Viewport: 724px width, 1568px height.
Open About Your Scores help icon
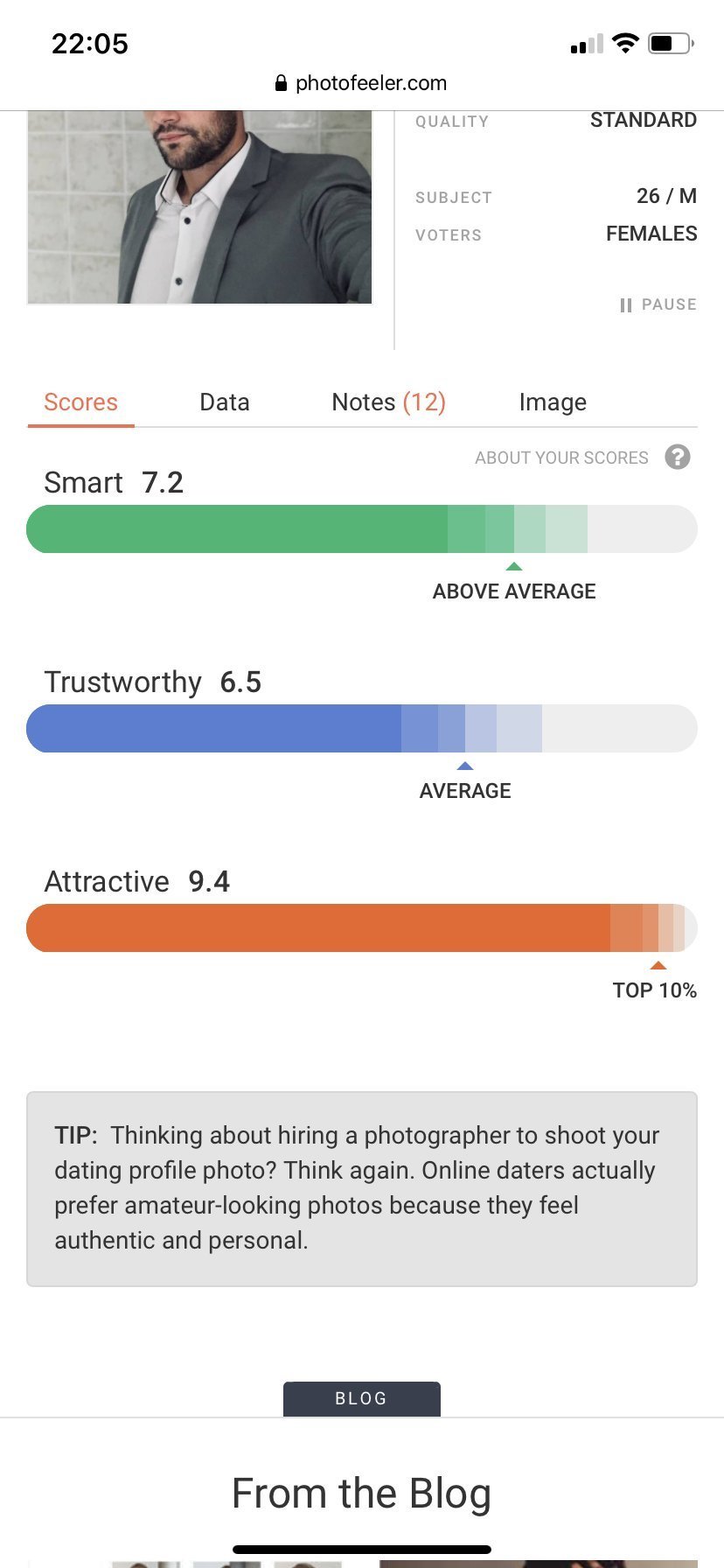tap(678, 457)
